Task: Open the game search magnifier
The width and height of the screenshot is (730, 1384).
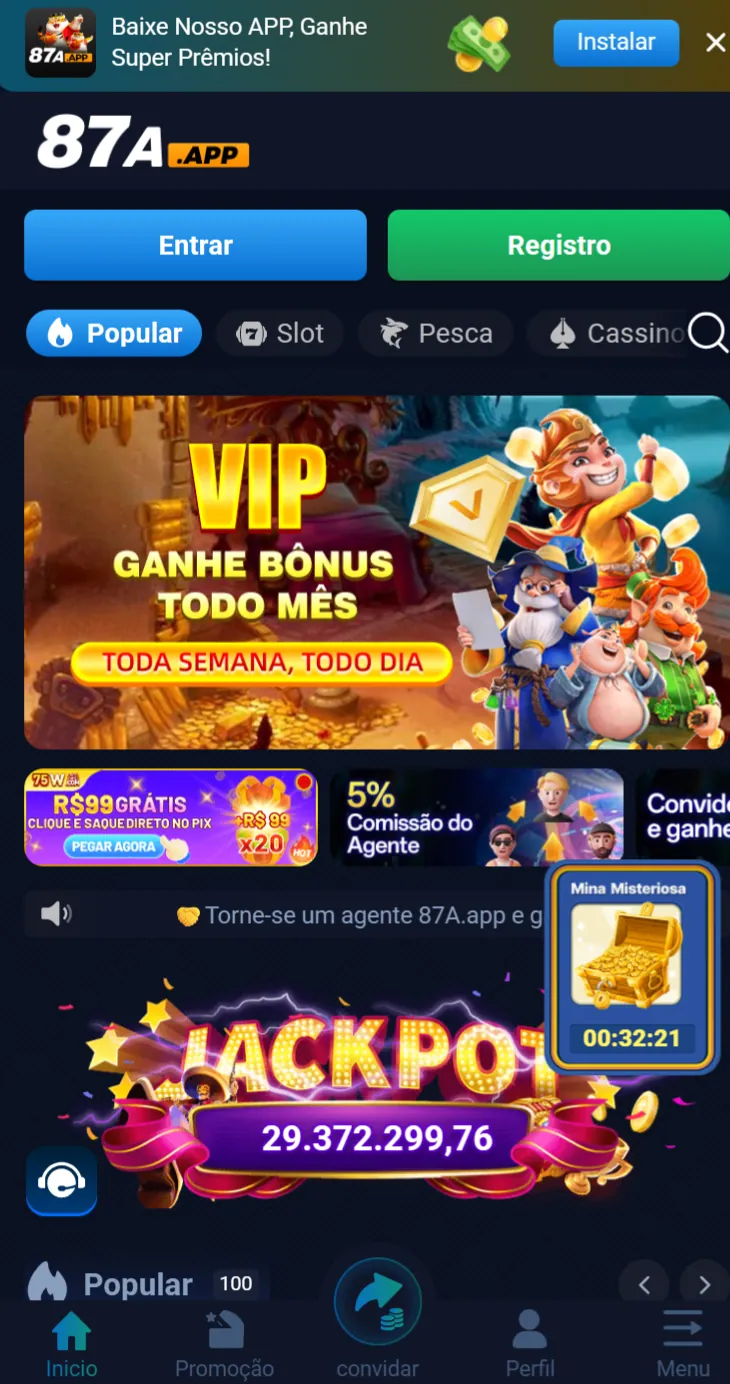Action: [x=708, y=333]
